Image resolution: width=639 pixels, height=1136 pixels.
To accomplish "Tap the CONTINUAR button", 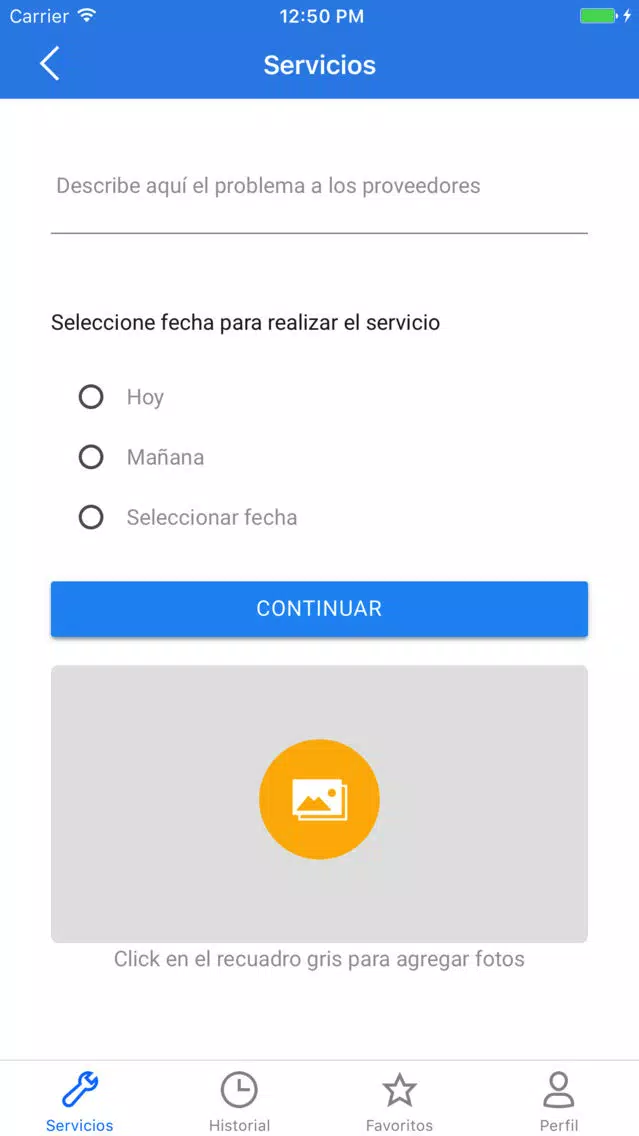I will coord(319,609).
